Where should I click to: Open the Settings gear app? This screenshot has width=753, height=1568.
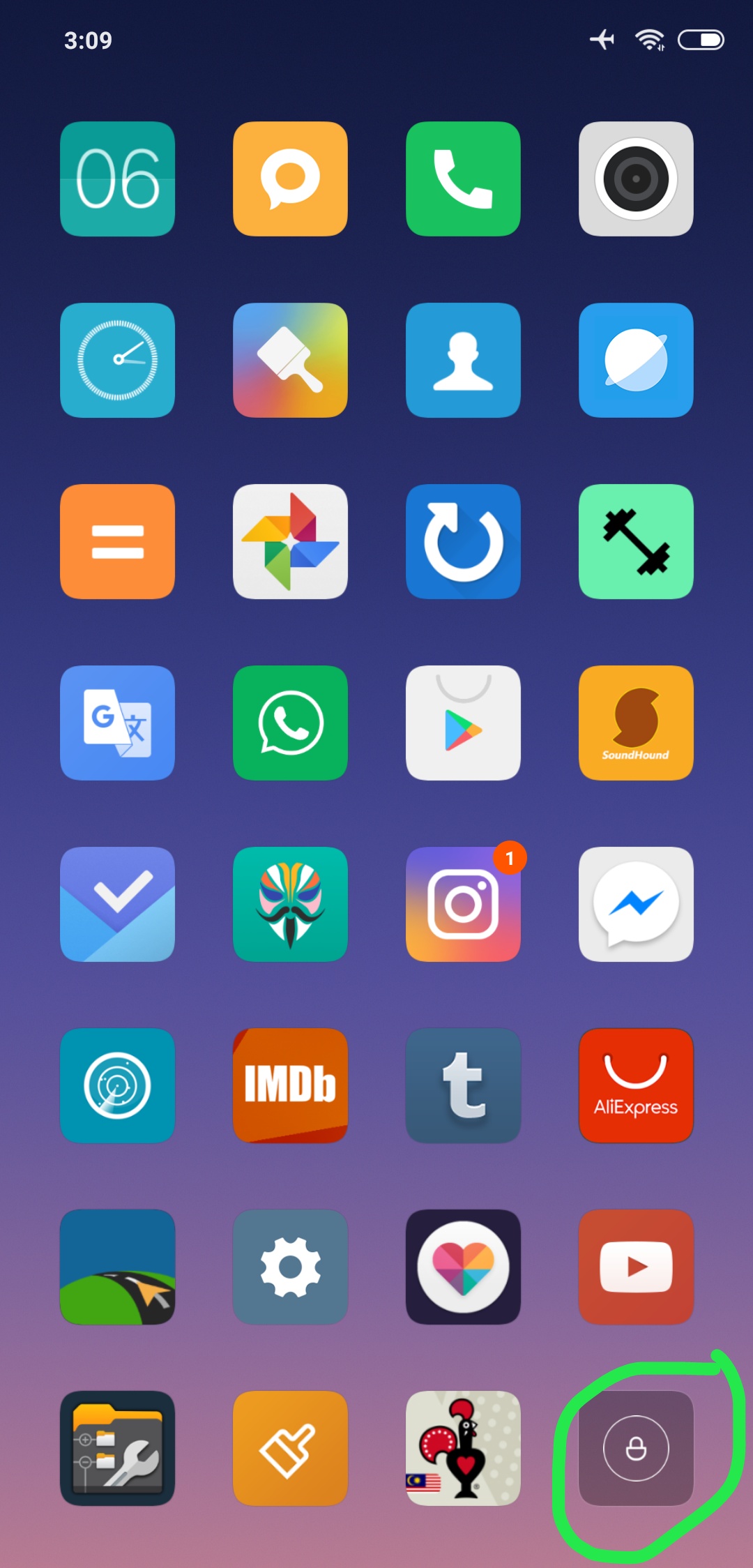tap(290, 1267)
